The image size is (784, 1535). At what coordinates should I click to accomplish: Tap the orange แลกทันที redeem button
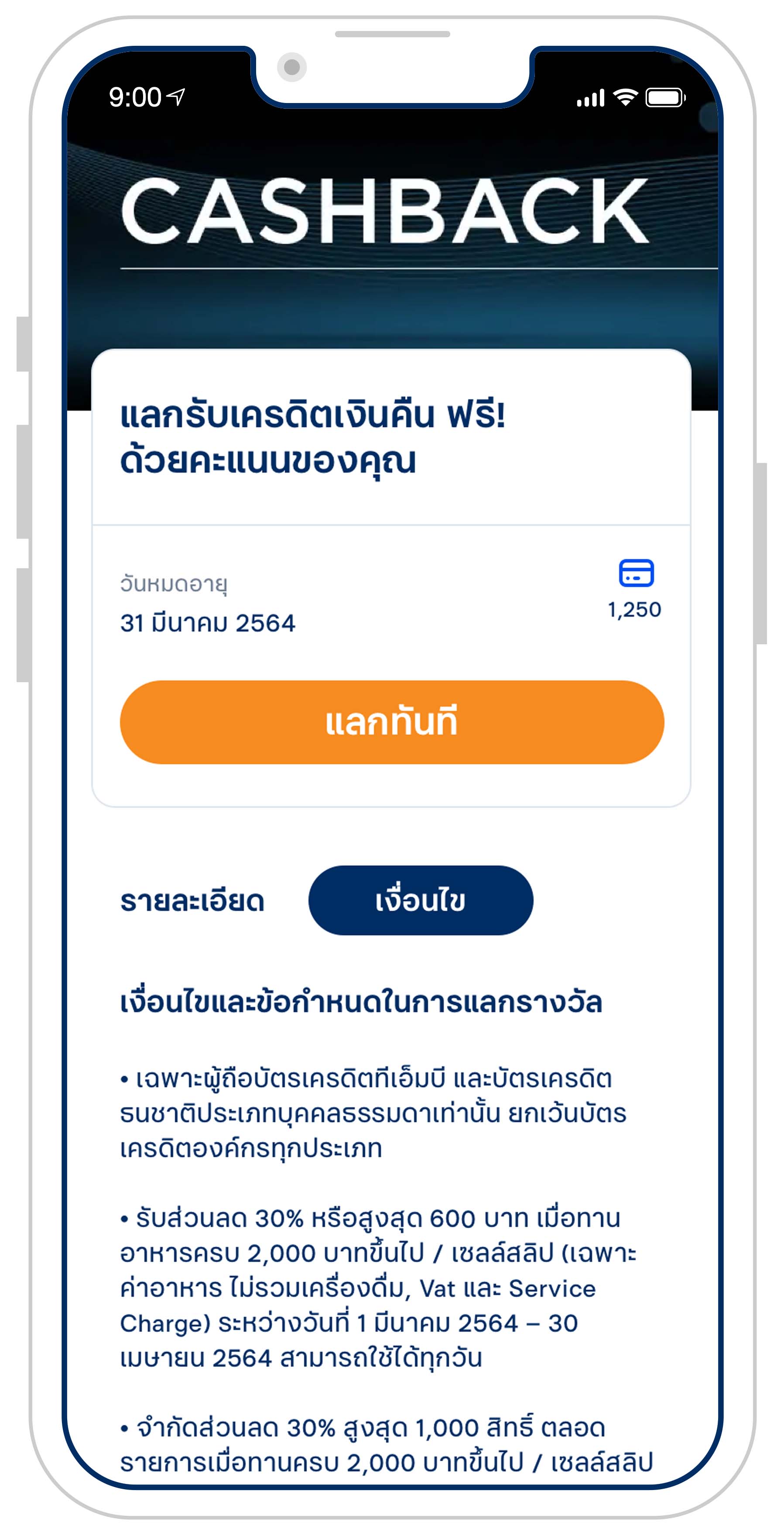point(391,721)
